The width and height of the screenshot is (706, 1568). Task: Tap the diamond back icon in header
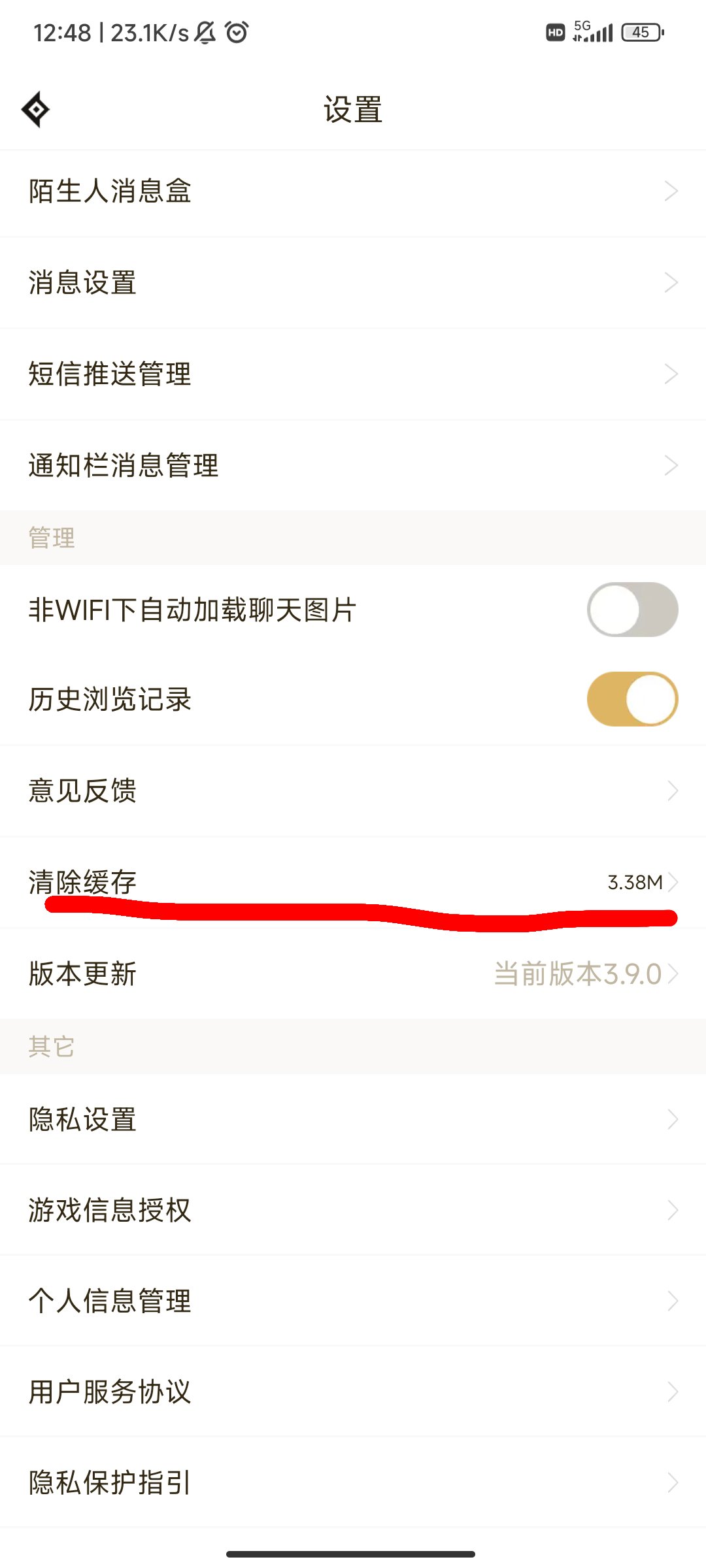(35, 109)
